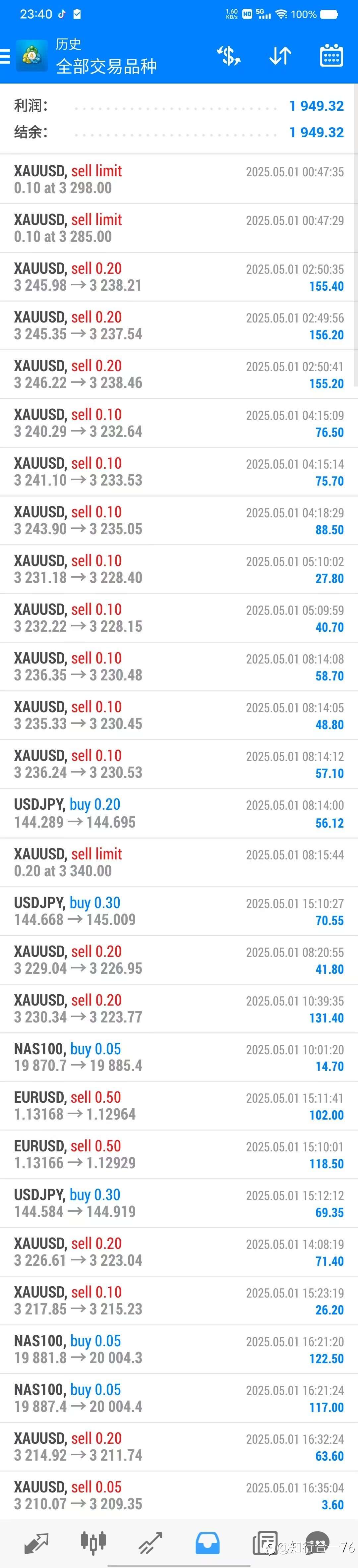Go to the Trade tab

(150, 1542)
